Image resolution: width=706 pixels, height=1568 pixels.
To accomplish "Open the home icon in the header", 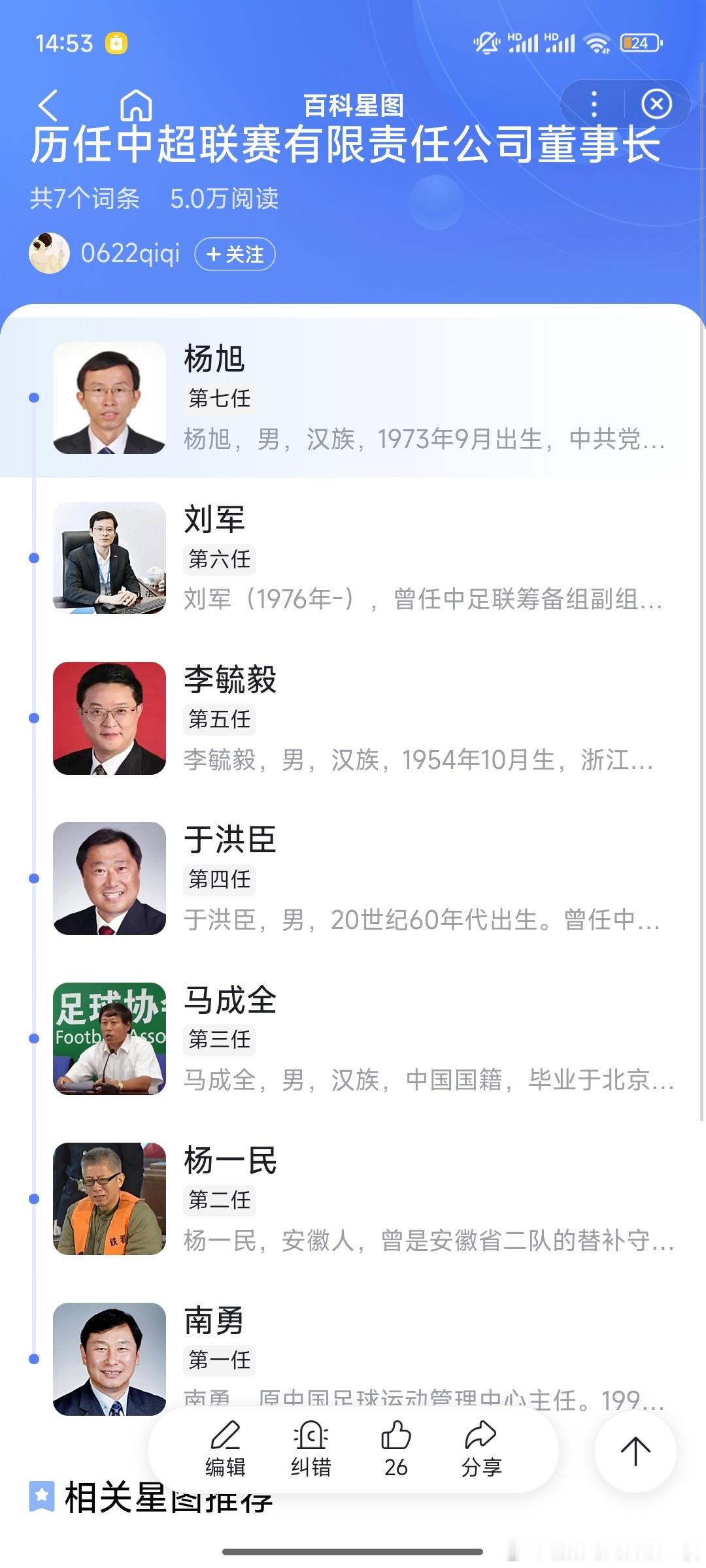I will coord(136,105).
